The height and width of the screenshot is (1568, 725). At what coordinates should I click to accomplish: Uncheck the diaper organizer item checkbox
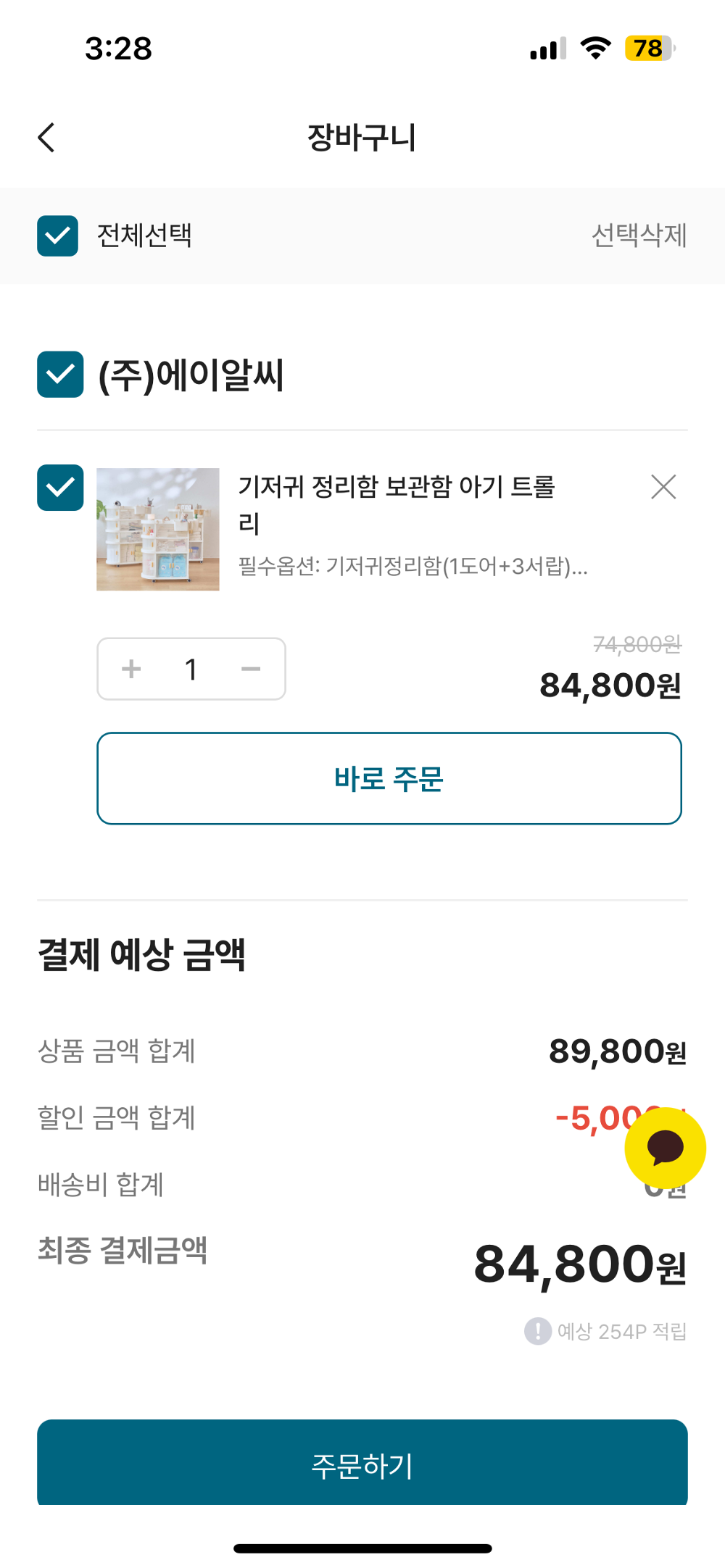[59, 488]
